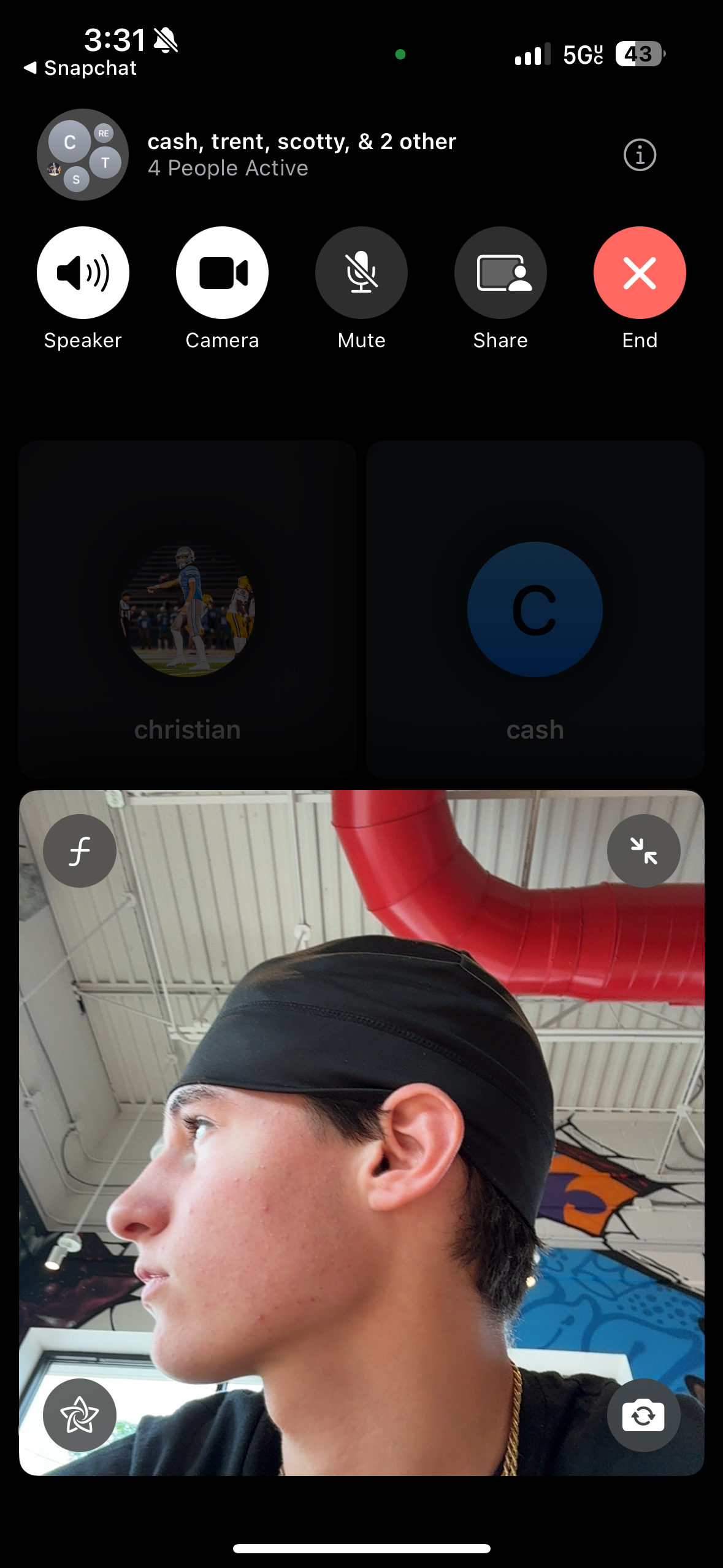The width and height of the screenshot is (723, 1568).
Task: Turn off the Speaker output
Action: 83,272
